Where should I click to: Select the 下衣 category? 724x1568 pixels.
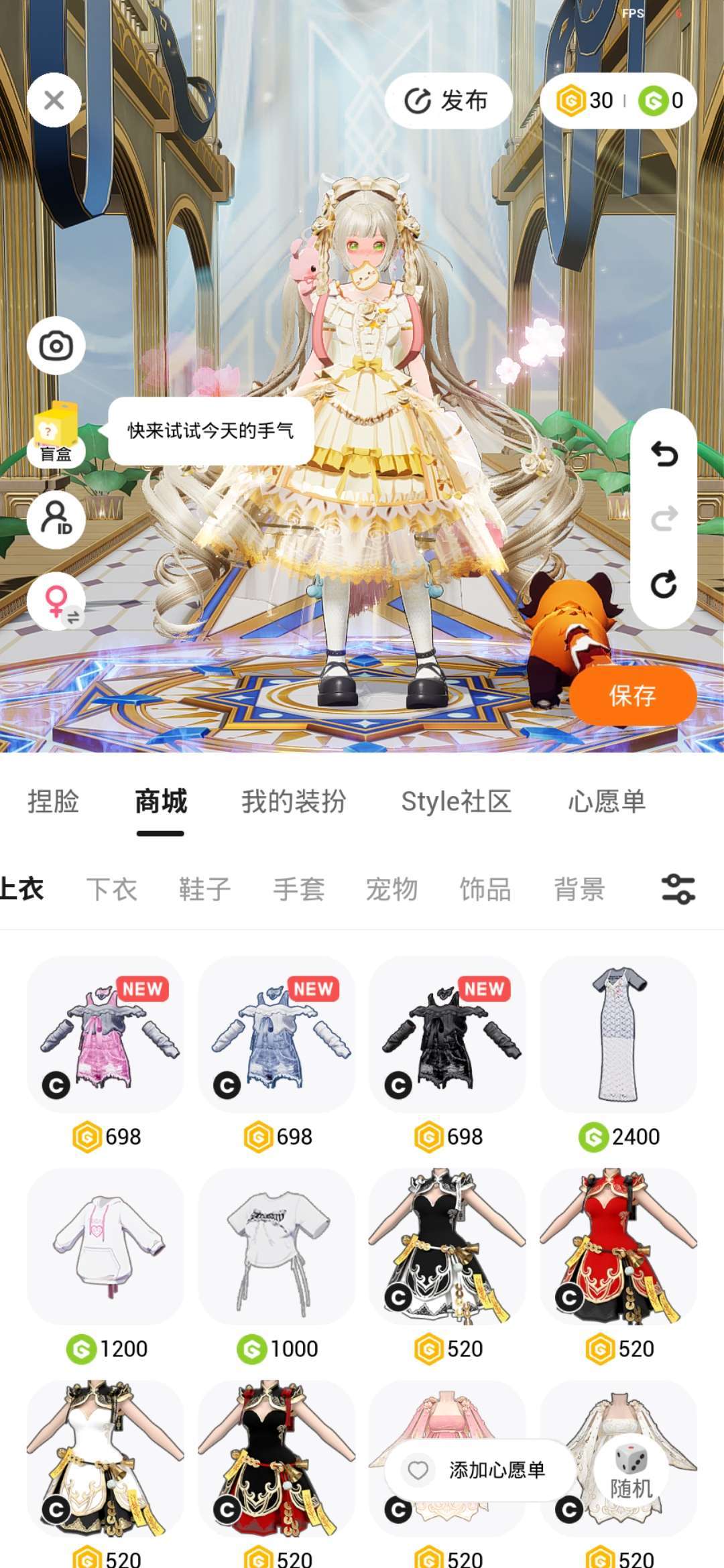pos(112,890)
